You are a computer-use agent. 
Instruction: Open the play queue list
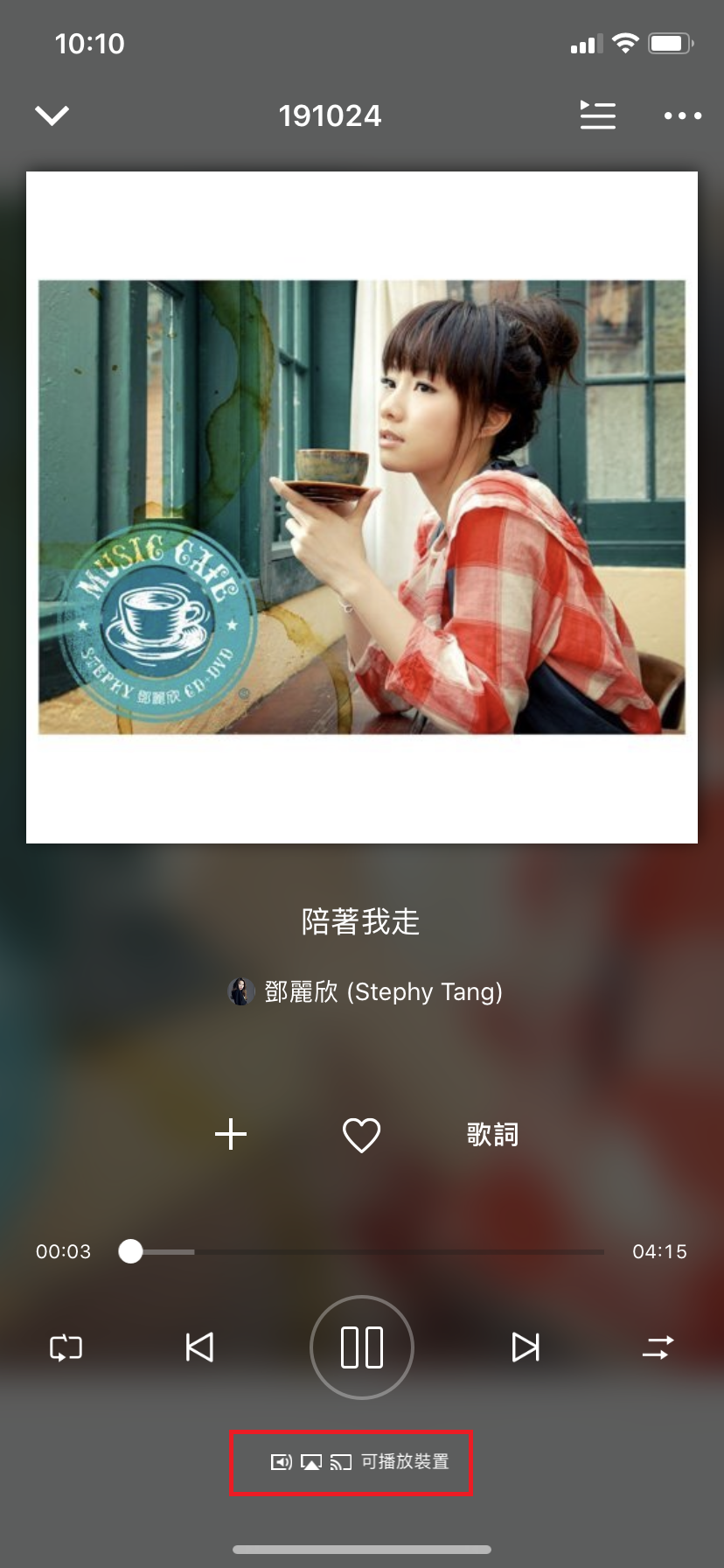click(598, 115)
